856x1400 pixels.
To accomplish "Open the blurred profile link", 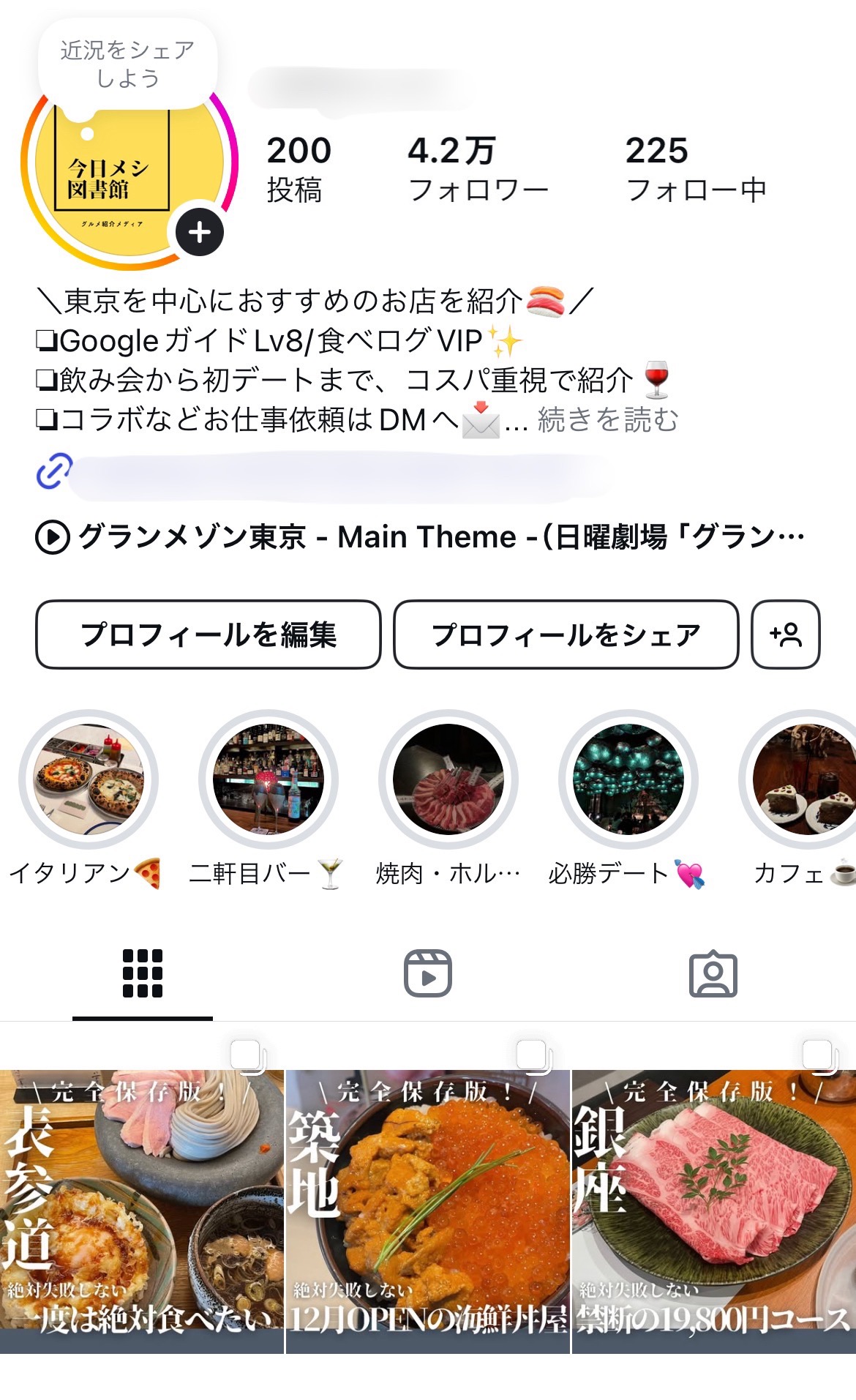I will pos(337,472).
